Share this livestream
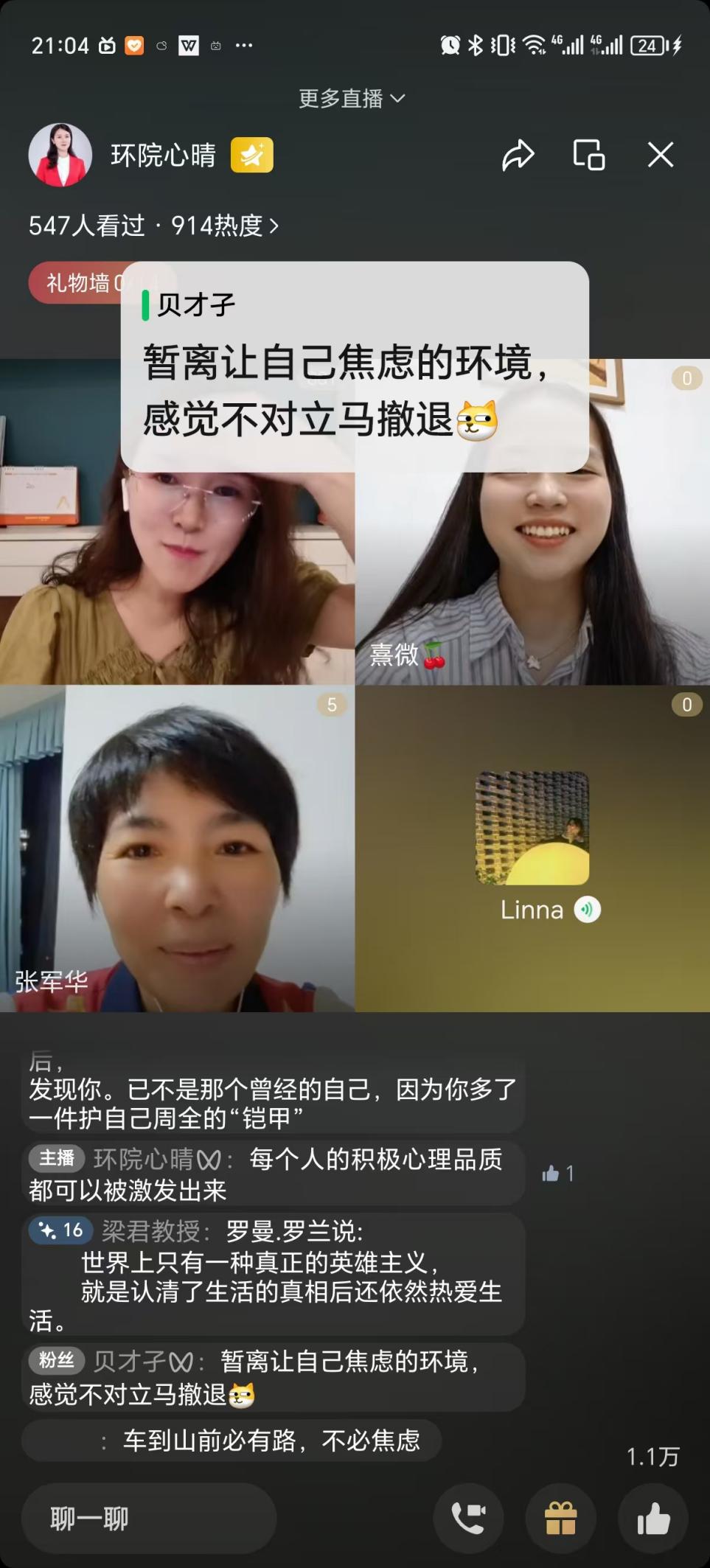Screen dimensions: 710x1568 point(518,156)
